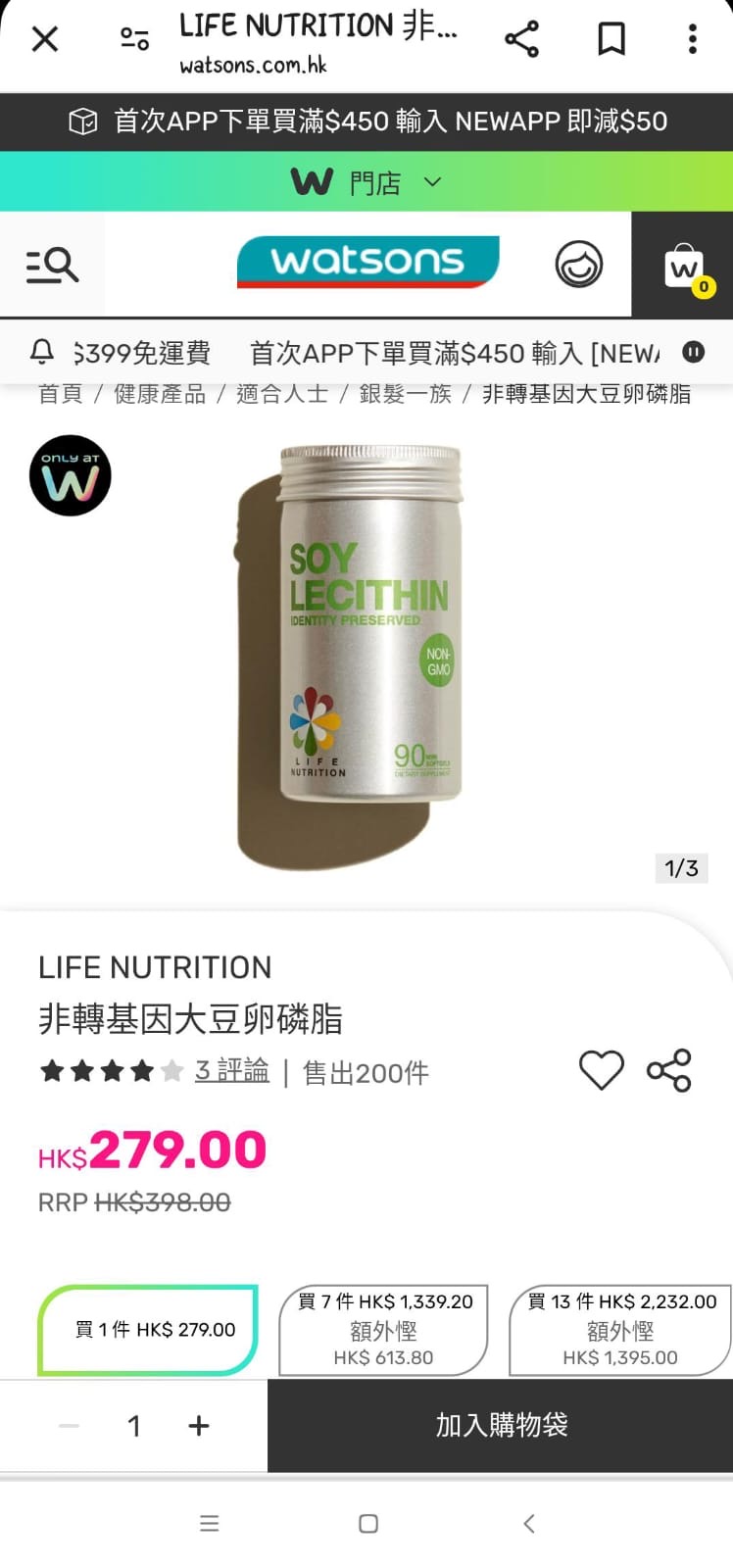Select the 買 7 件 HK$ 1,339.20 offer
This screenshot has width=733, height=1568.
383,1330
